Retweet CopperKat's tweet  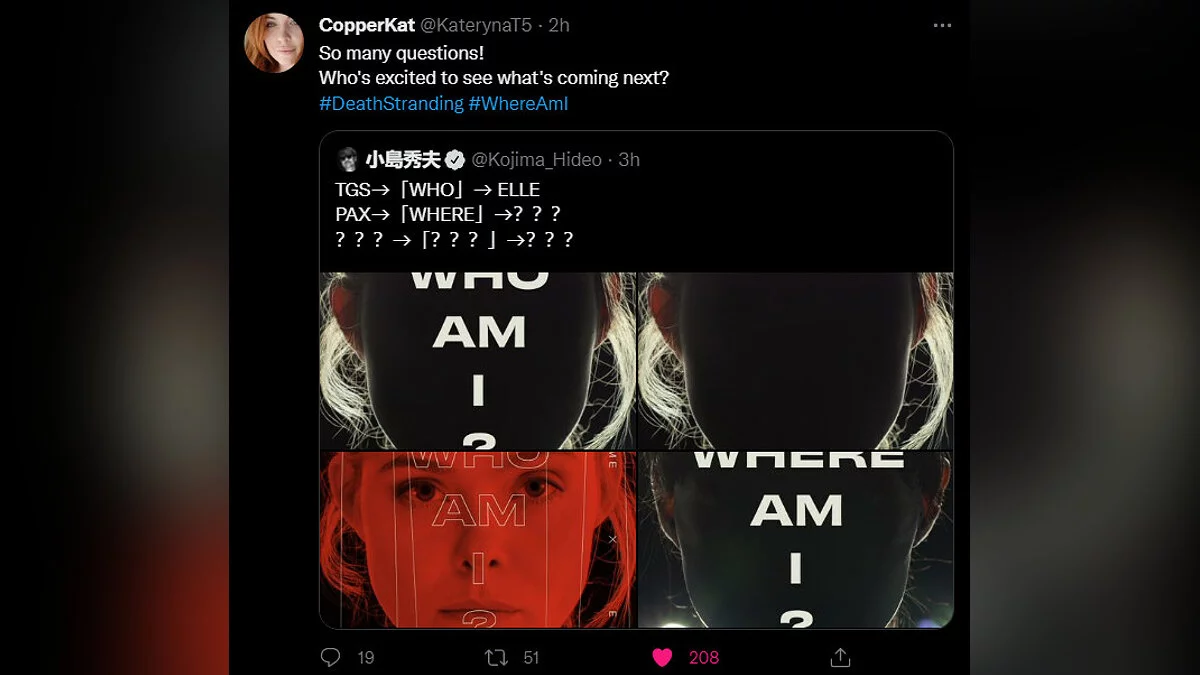pos(496,657)
